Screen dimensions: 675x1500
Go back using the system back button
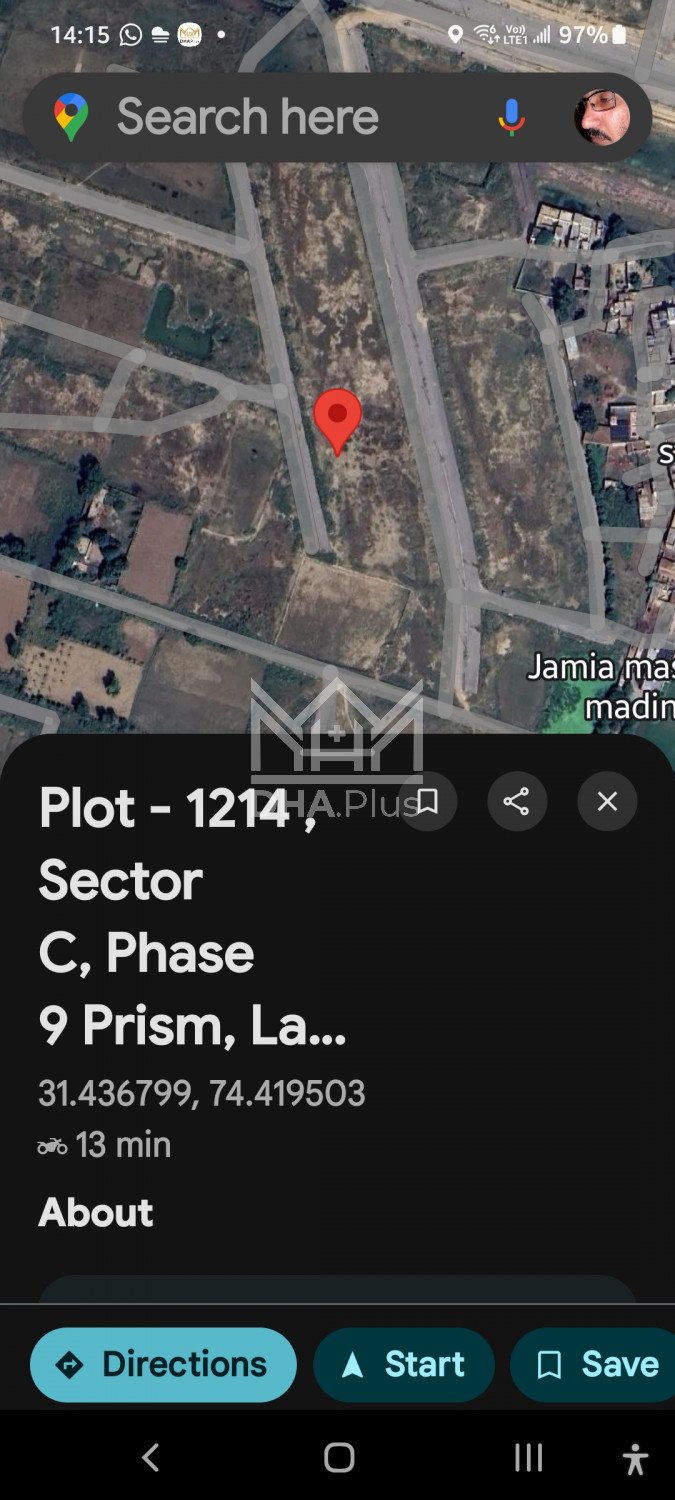[x=151, y=1458]
